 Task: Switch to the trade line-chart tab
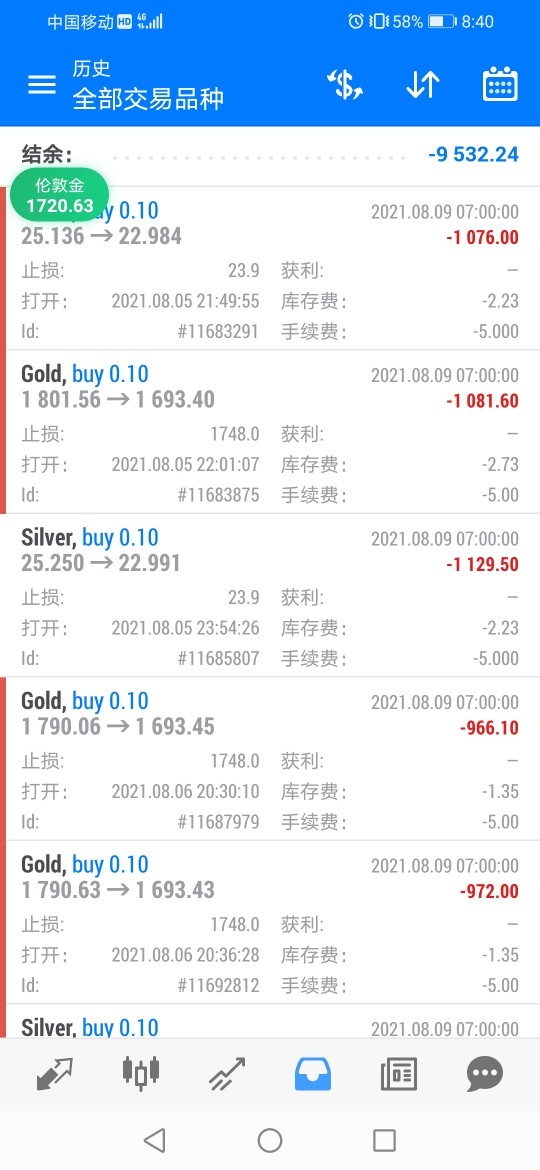click(x=227, y=1074)
